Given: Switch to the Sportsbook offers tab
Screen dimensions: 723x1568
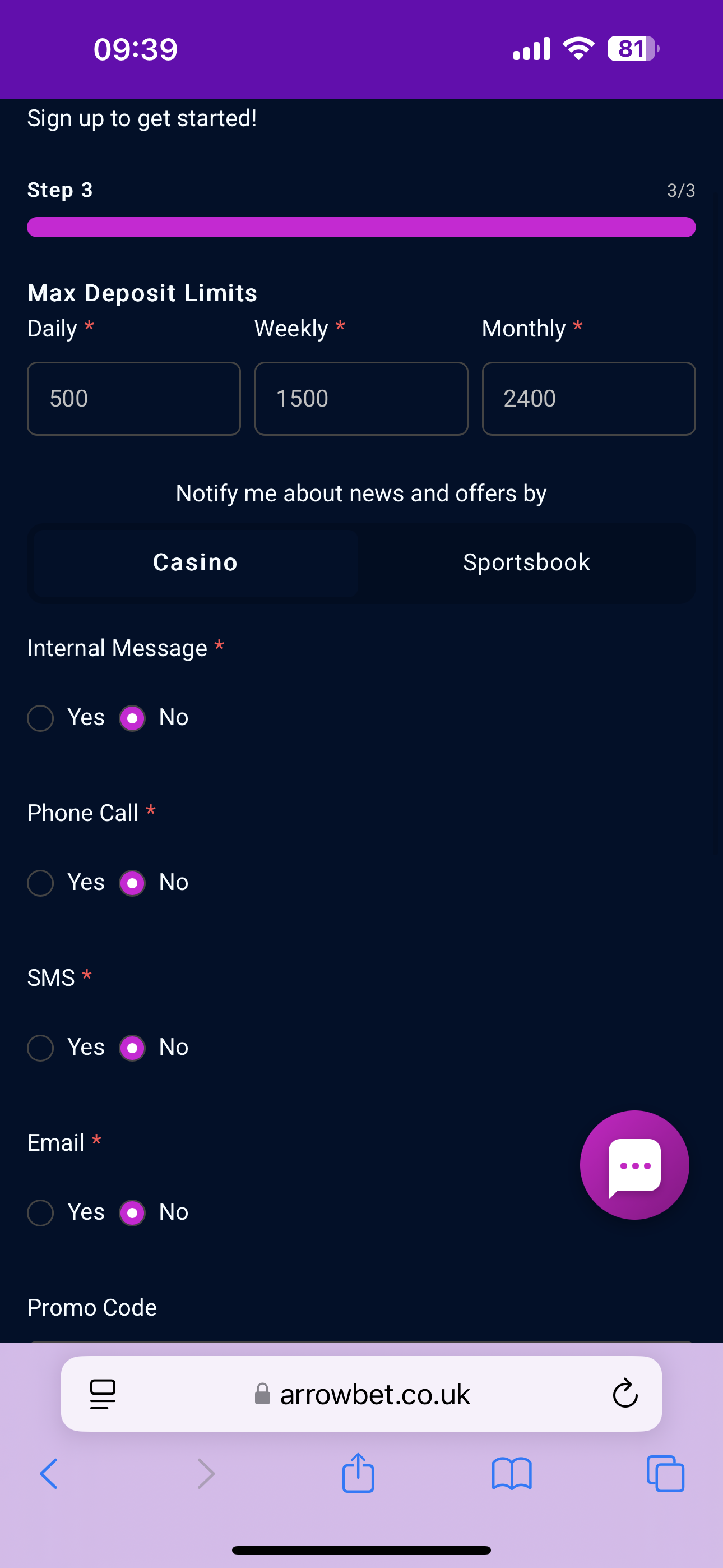Looking at the screenshot, I should [526, 562].
